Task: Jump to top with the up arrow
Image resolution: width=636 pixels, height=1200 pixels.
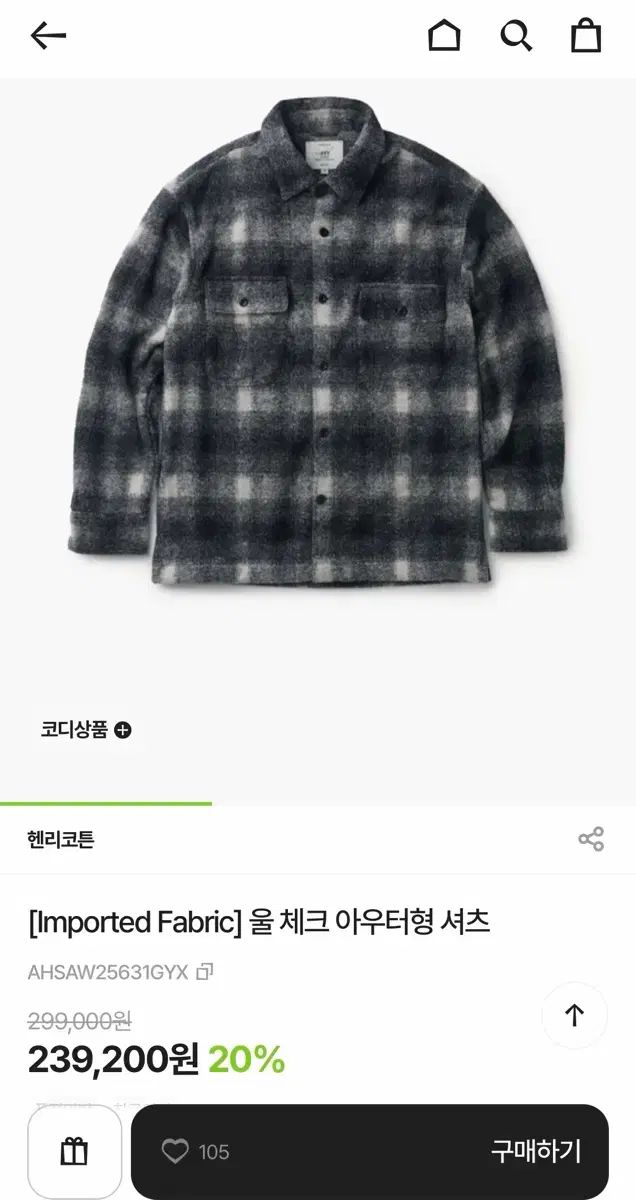Action: tap(574, 1016)
